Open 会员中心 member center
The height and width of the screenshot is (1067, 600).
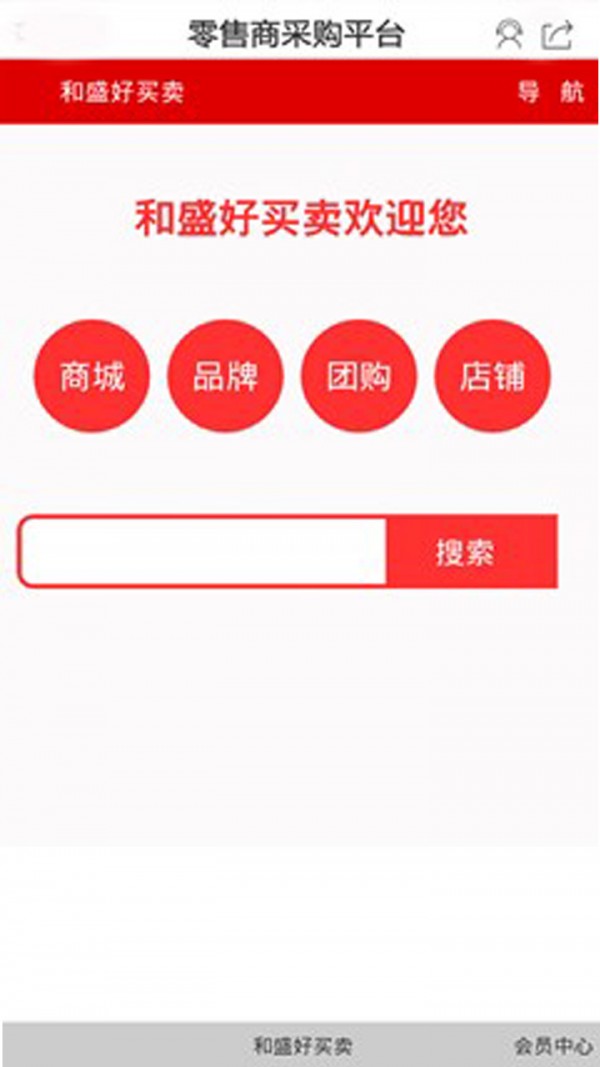tap(553, 1046)
